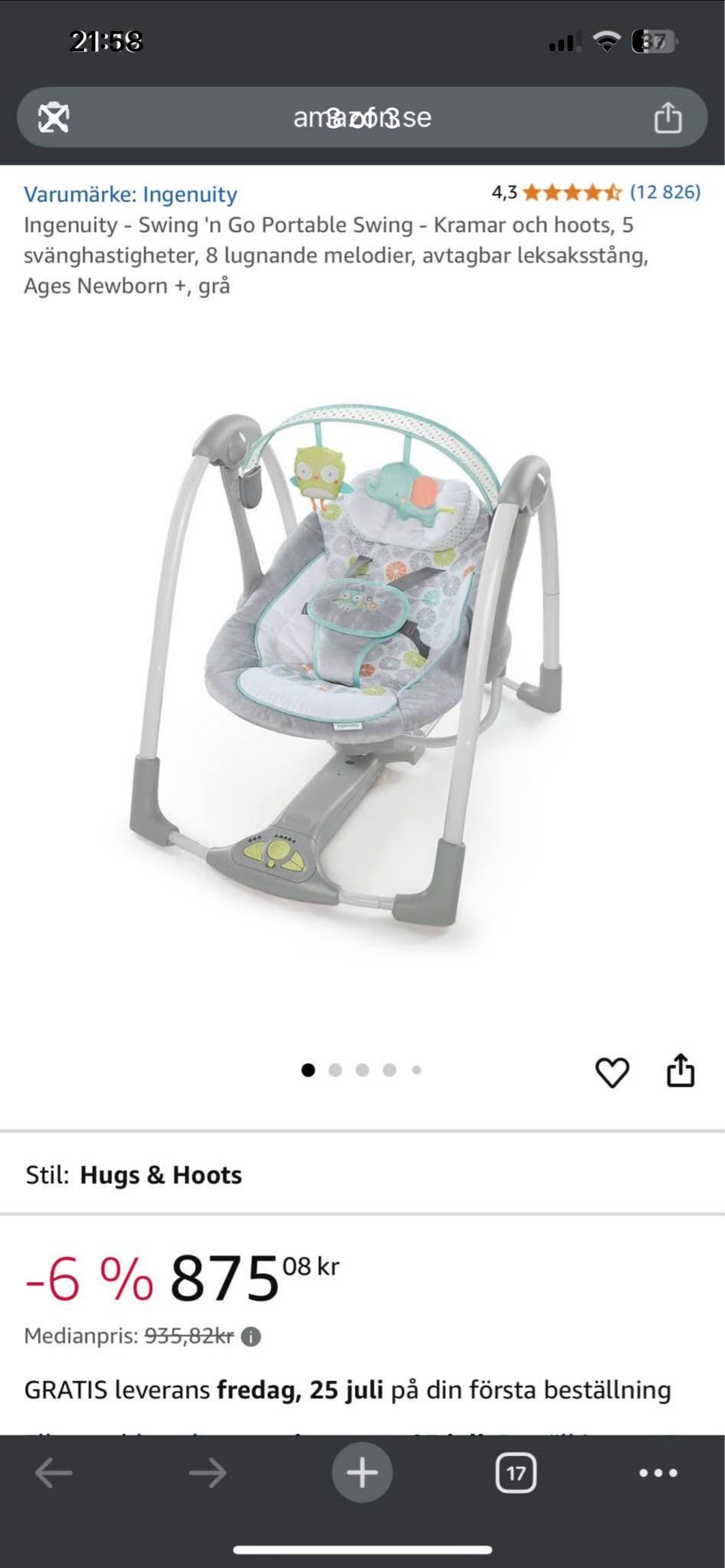Open the 12 826 customer reviews

pos(665,193)
